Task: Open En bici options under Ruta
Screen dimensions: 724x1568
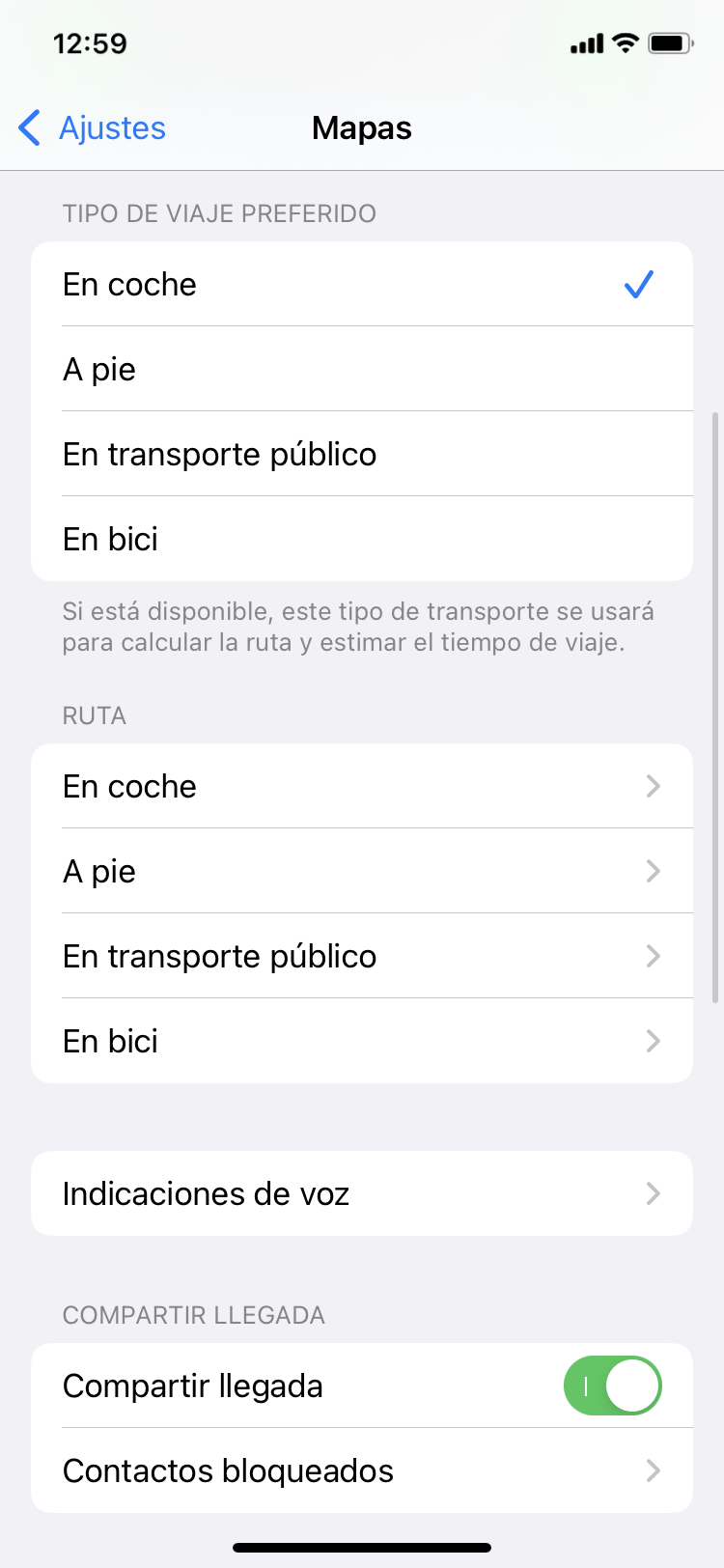Action: (x=361, y=1042)
